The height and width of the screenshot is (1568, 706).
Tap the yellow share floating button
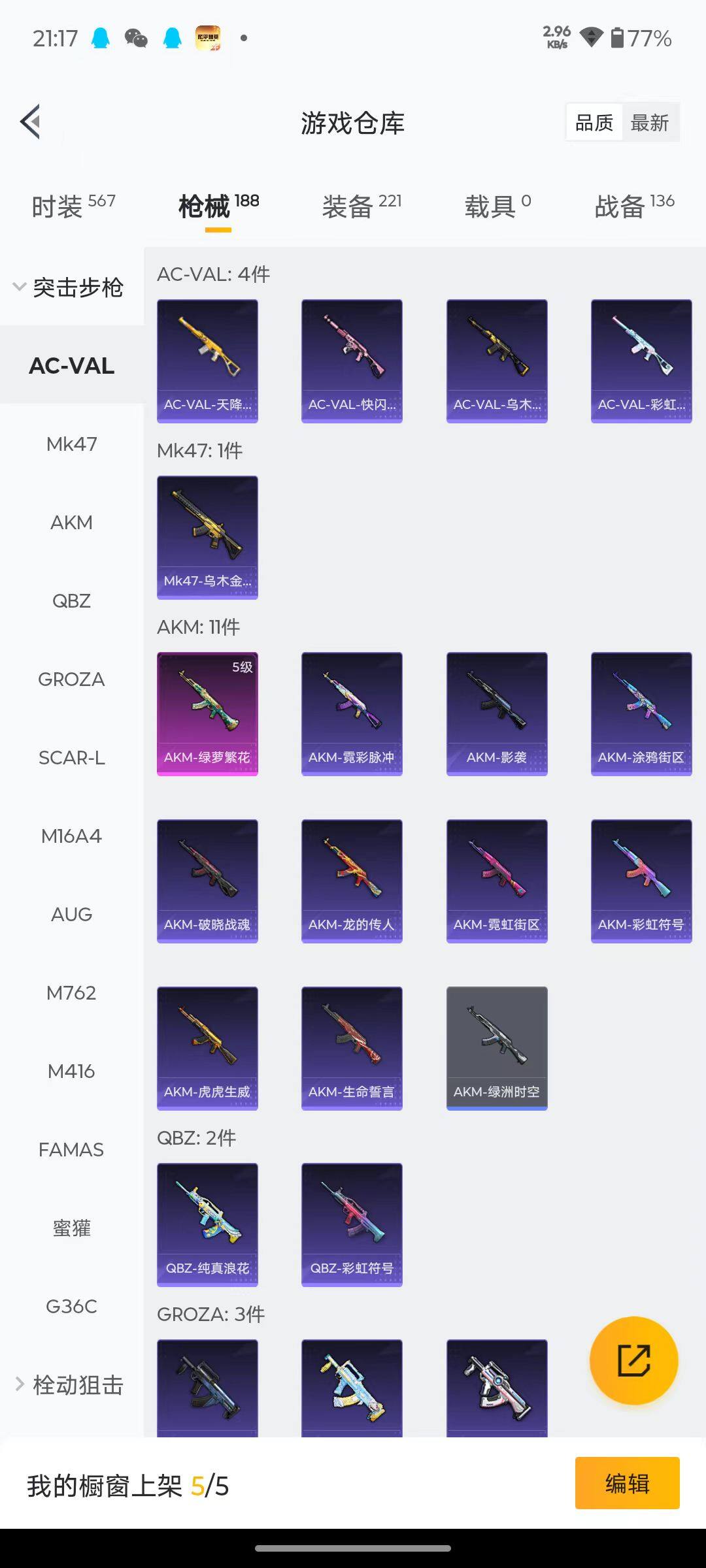633,1361
